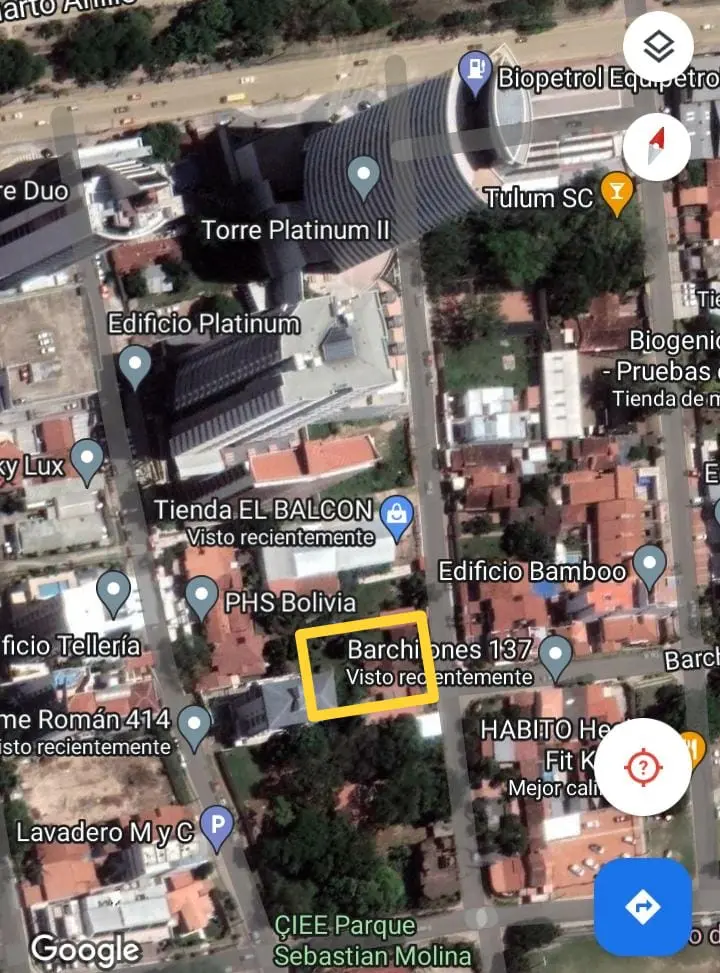Select the Sky Lux pin
The width and height of the screenshot is (720, 973).
click(87, 462)
